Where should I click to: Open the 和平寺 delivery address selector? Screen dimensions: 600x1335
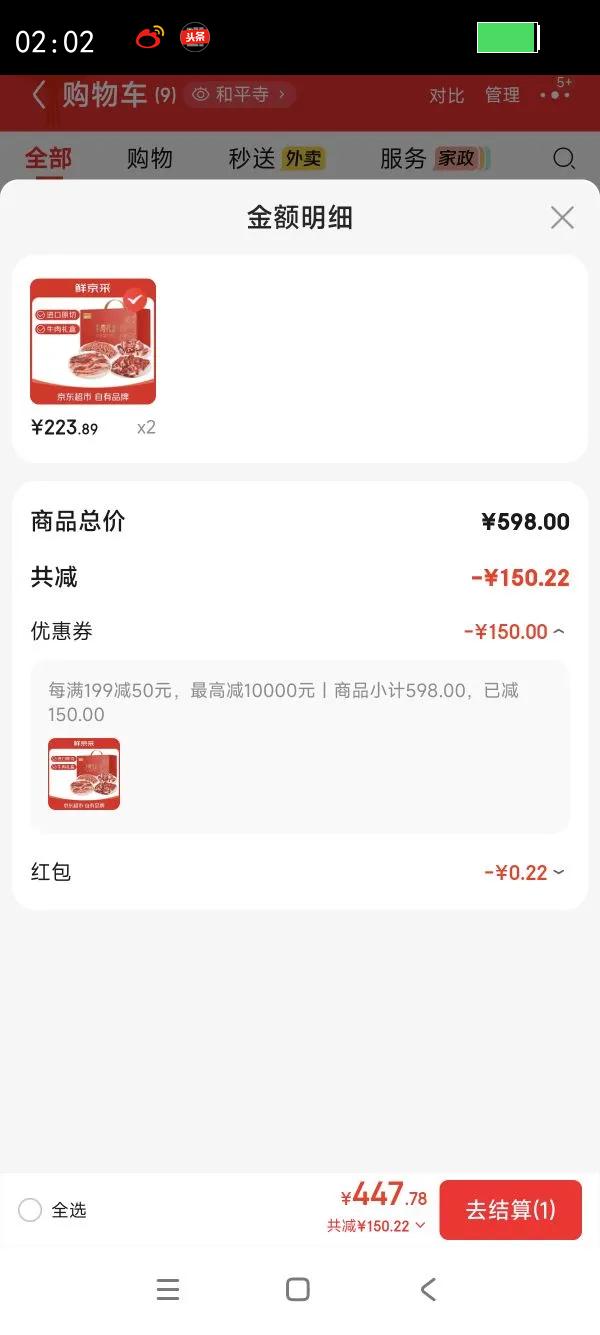(241, 95)
